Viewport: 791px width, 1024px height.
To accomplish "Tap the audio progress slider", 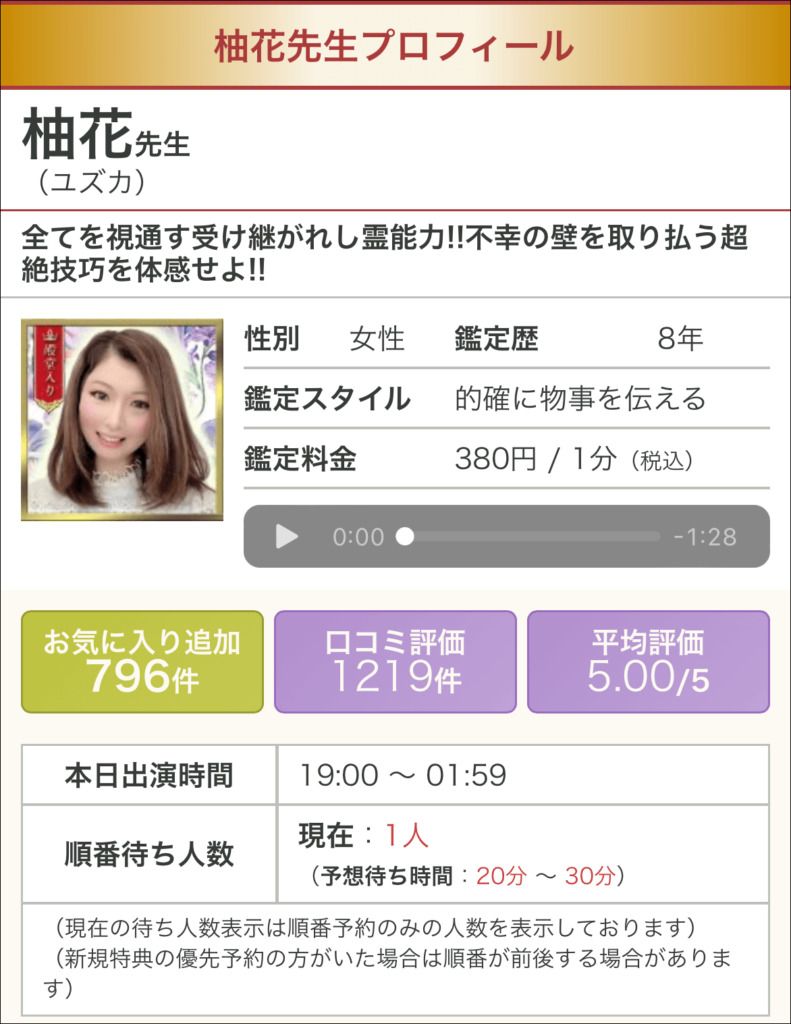I will tap(530, 537).
